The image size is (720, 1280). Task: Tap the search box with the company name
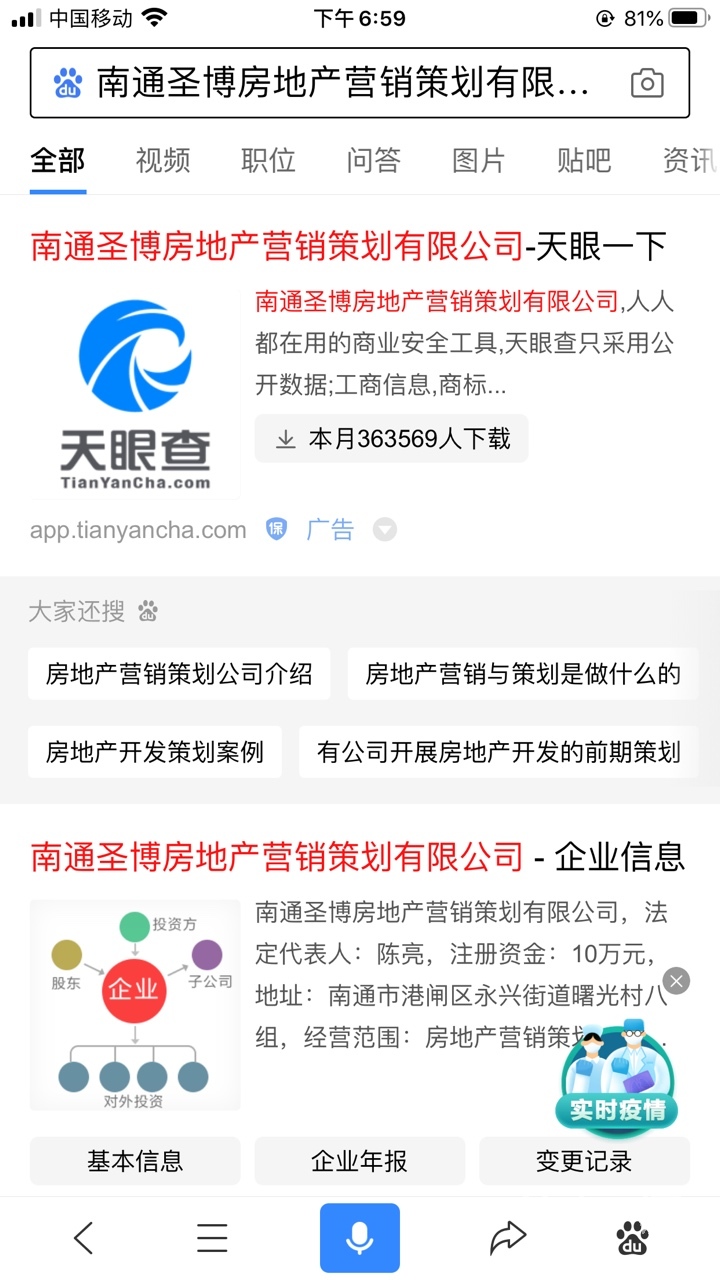pos(340,83)
